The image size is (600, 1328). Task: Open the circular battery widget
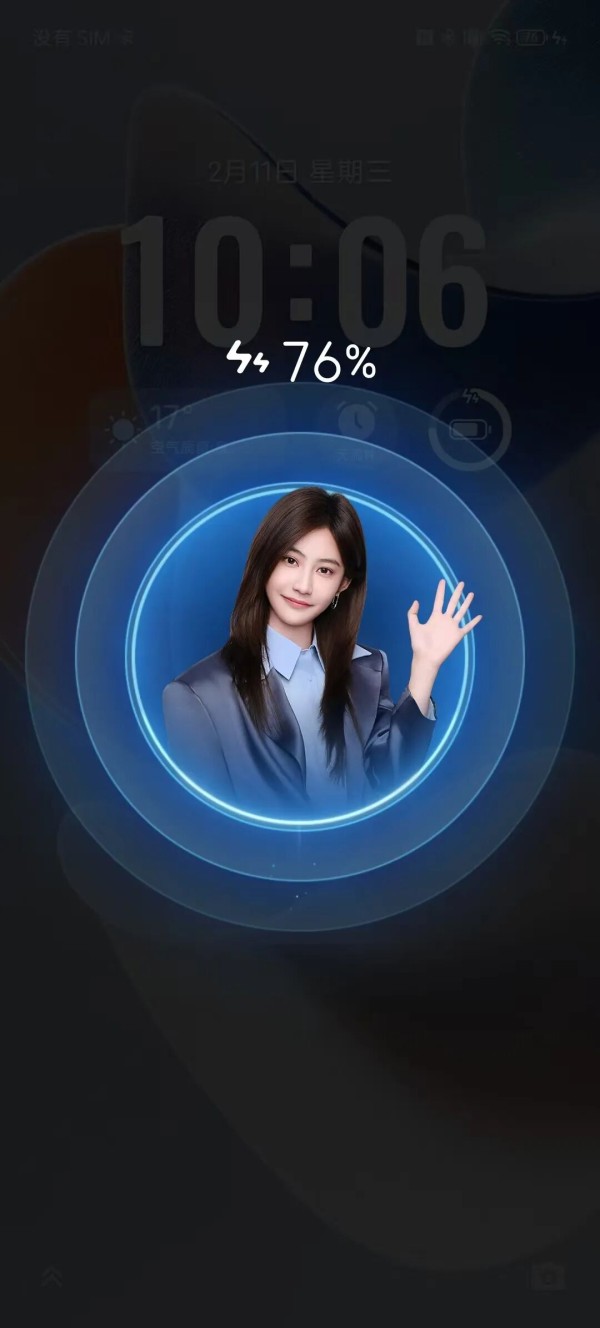click(469, 430)
